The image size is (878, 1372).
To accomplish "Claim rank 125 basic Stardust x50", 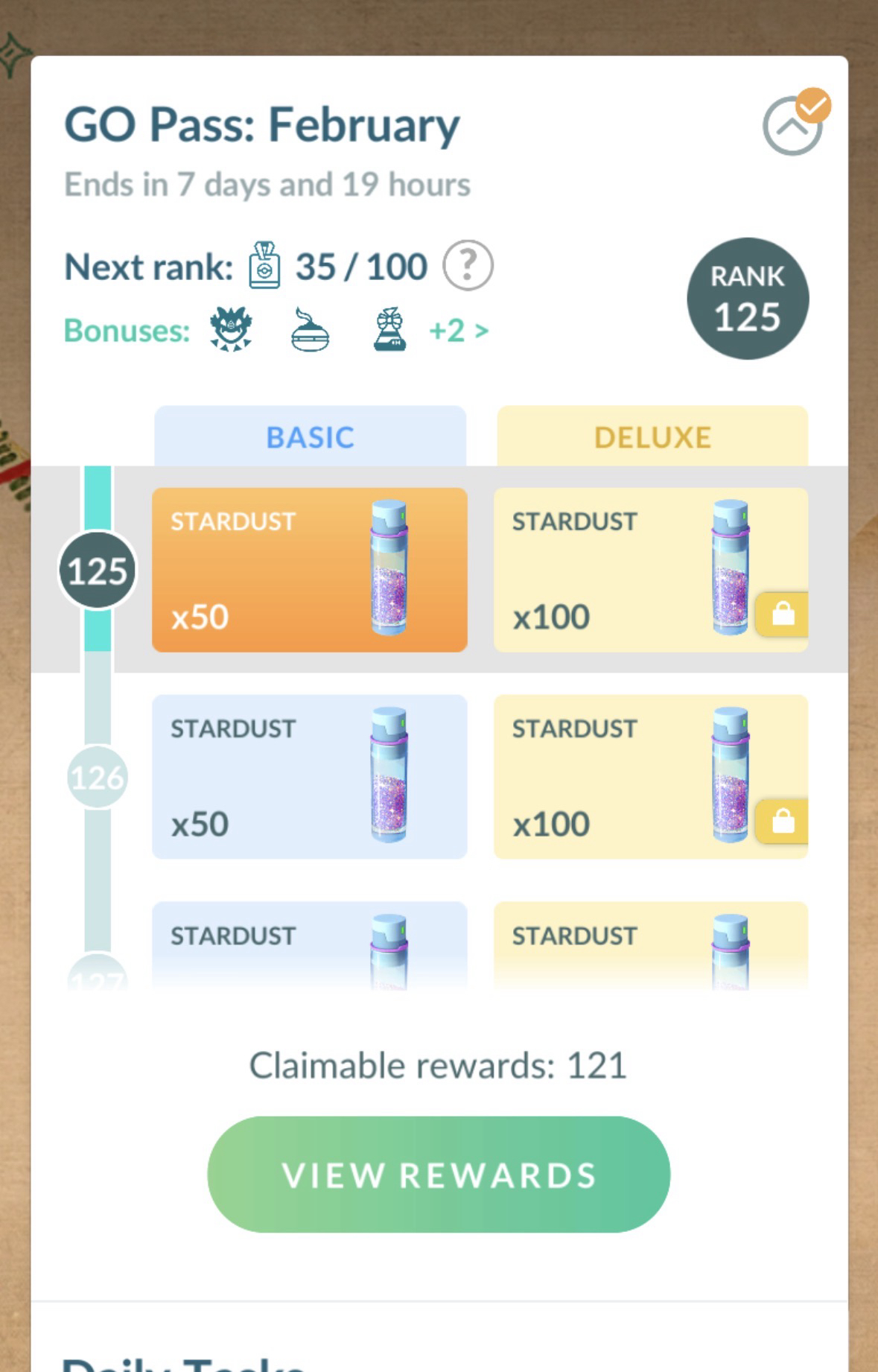I will [x=310, y=570].
